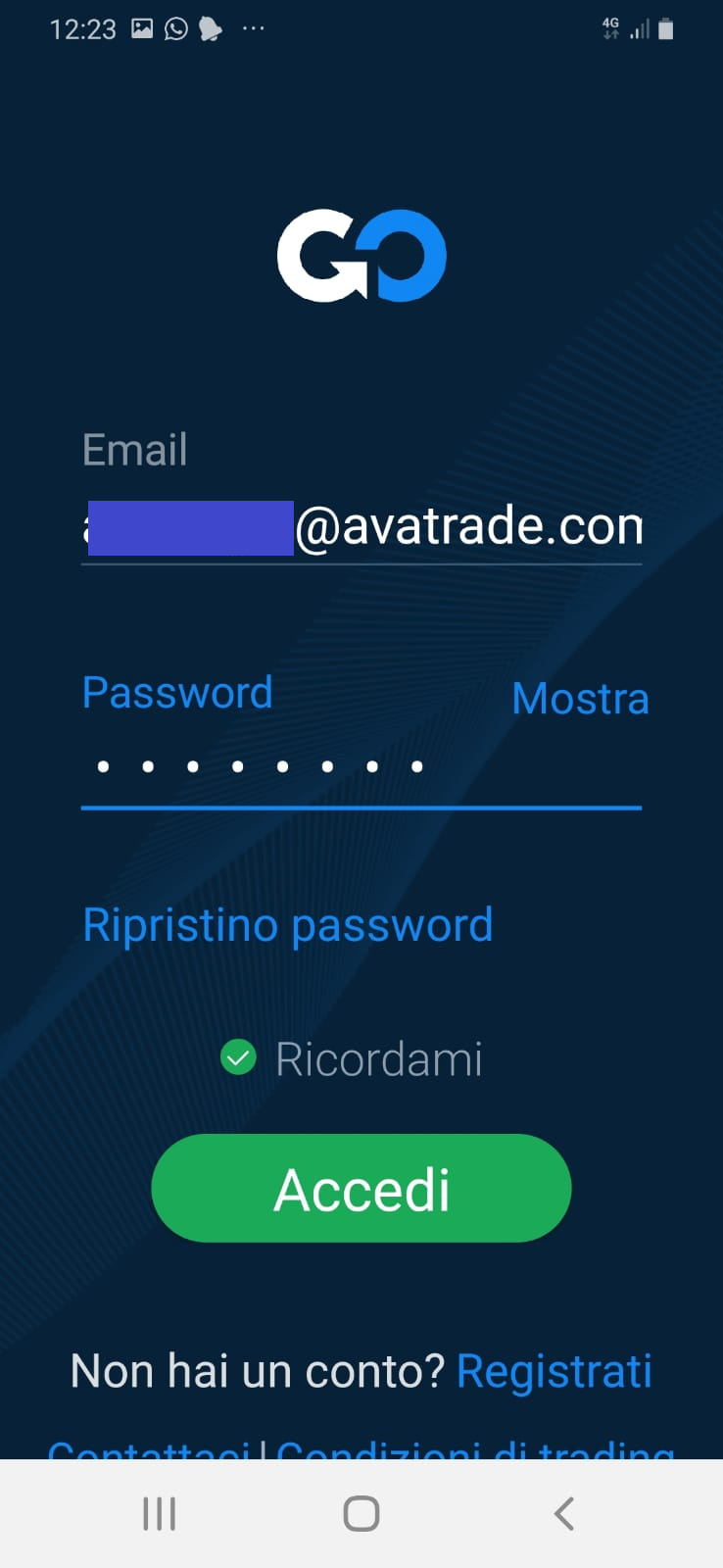The image size is (723, 1568).
Task: Open recent apps from navigation bar
Action: pos(160,1514)
